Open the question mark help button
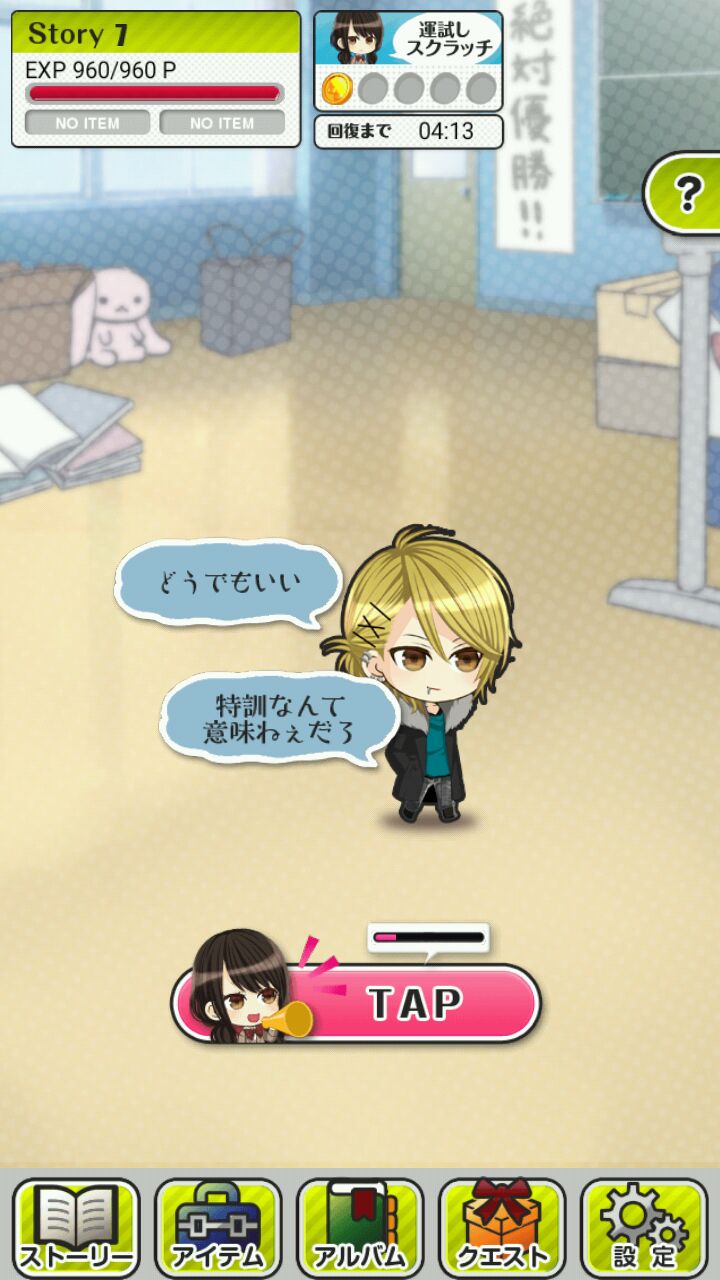720x1280 pixels. pos(687,195)
